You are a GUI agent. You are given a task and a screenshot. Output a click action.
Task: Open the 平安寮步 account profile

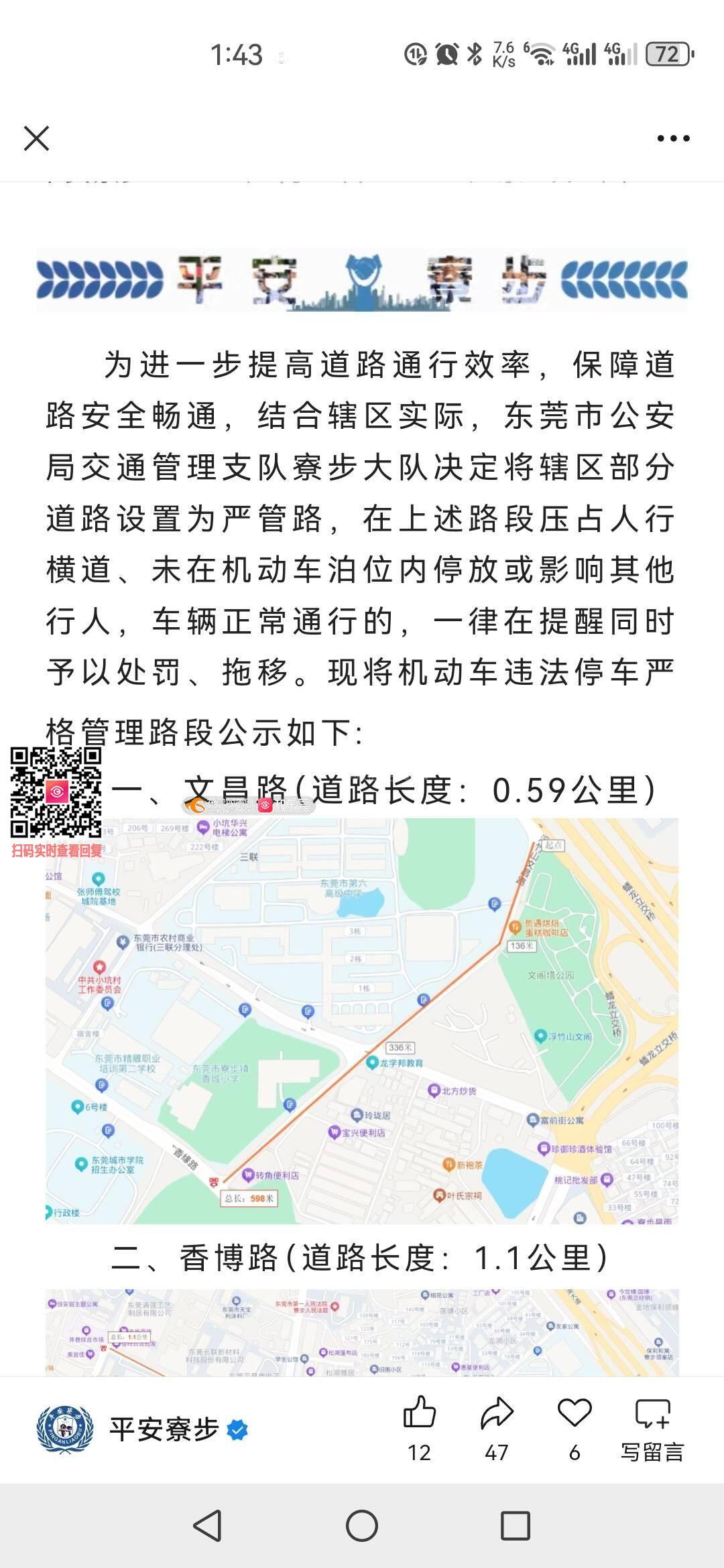(164, 1430)
